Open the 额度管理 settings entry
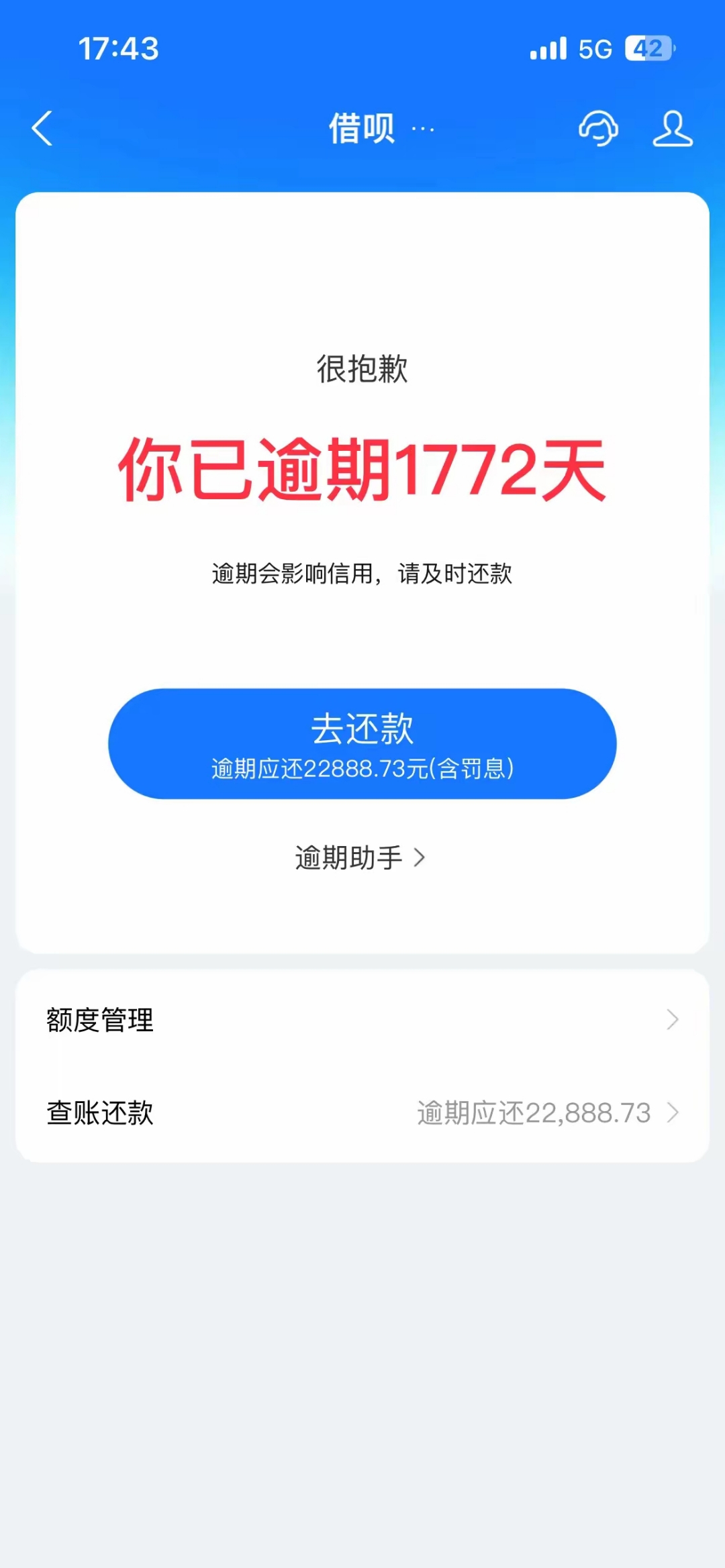This screenshot has width=725, height=1568. [x=99, y=1020]
